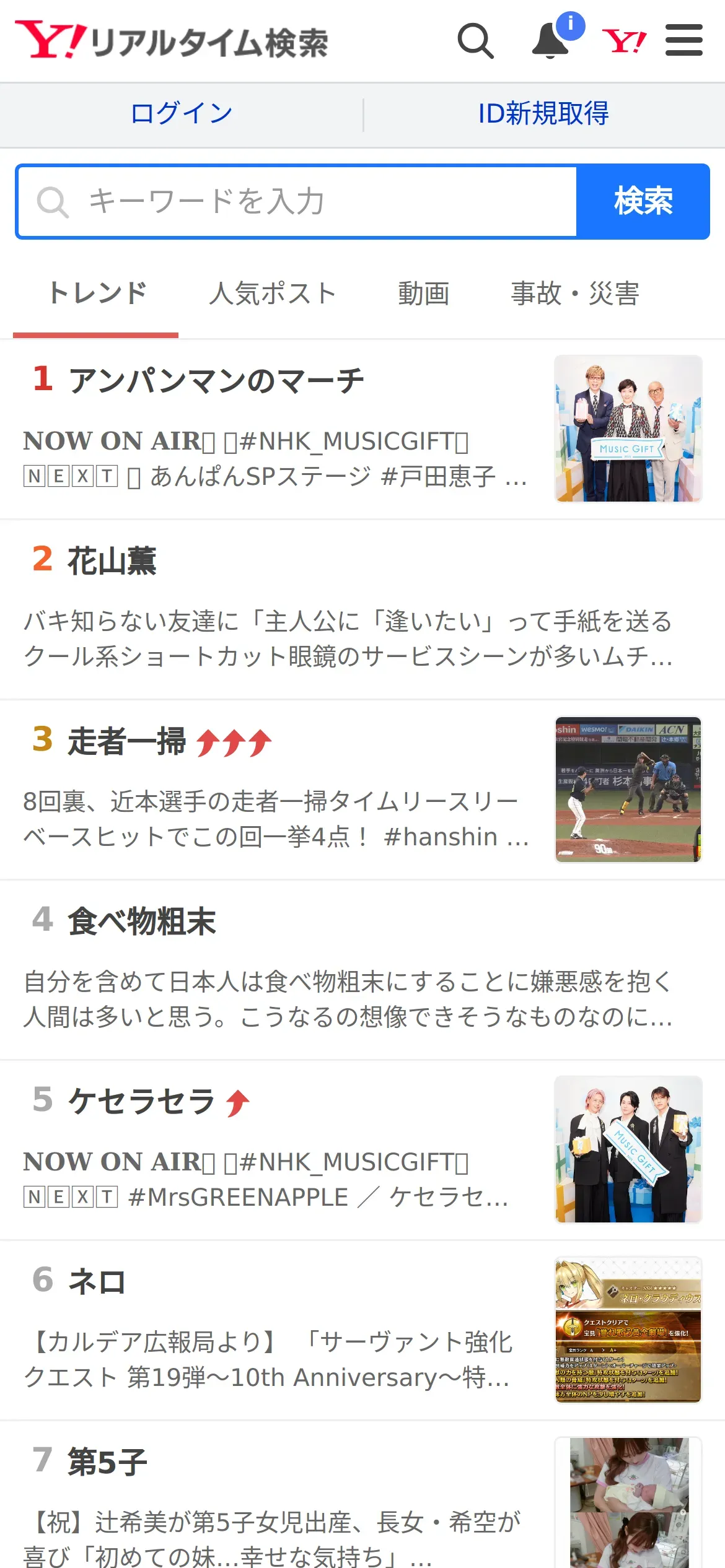This screenshot has height=1568, width=725.
Task: Open the Yahoo! リアルタイム検索 logo
Action: point(172,41)
